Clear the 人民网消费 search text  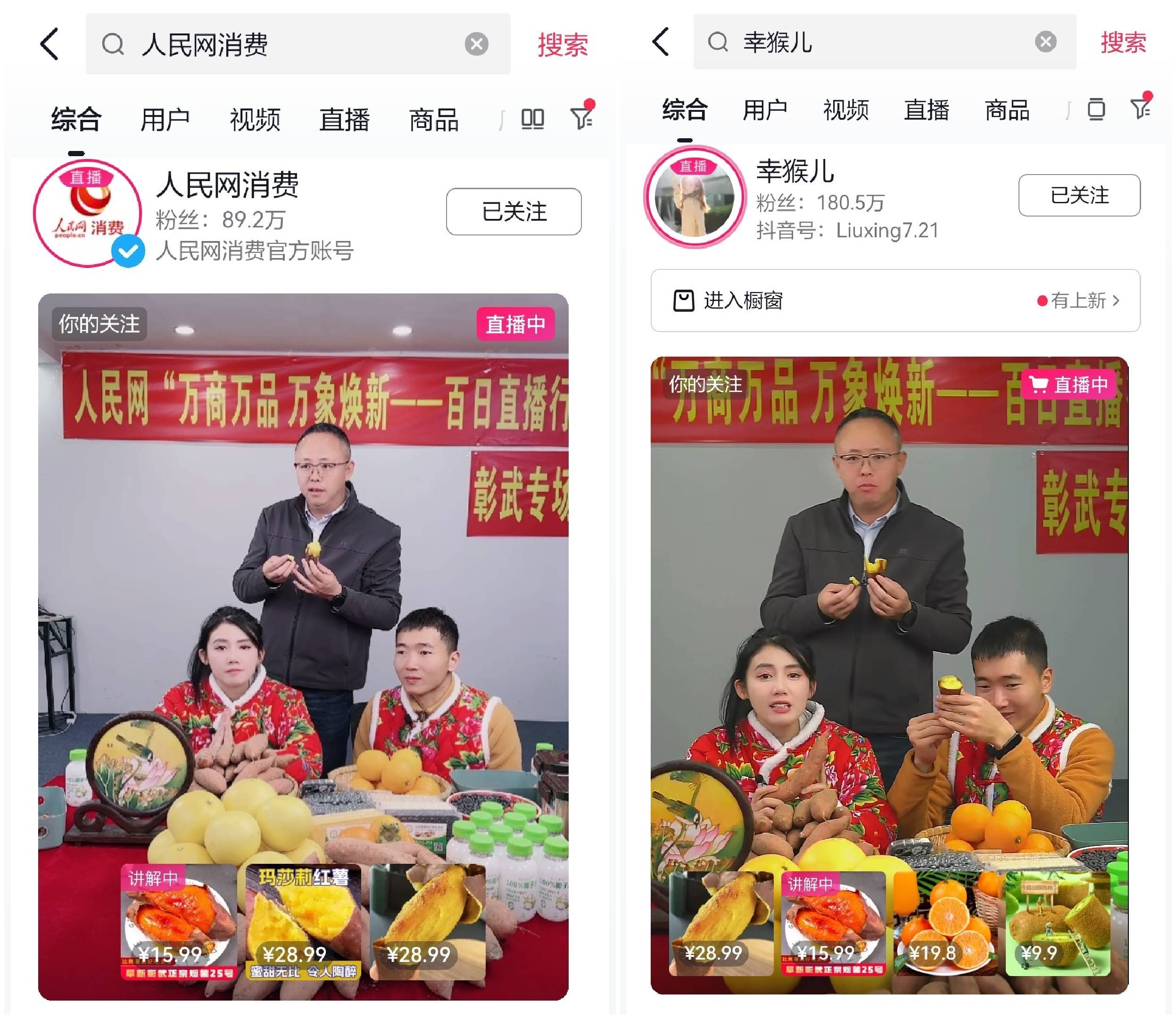click(476, 44)
